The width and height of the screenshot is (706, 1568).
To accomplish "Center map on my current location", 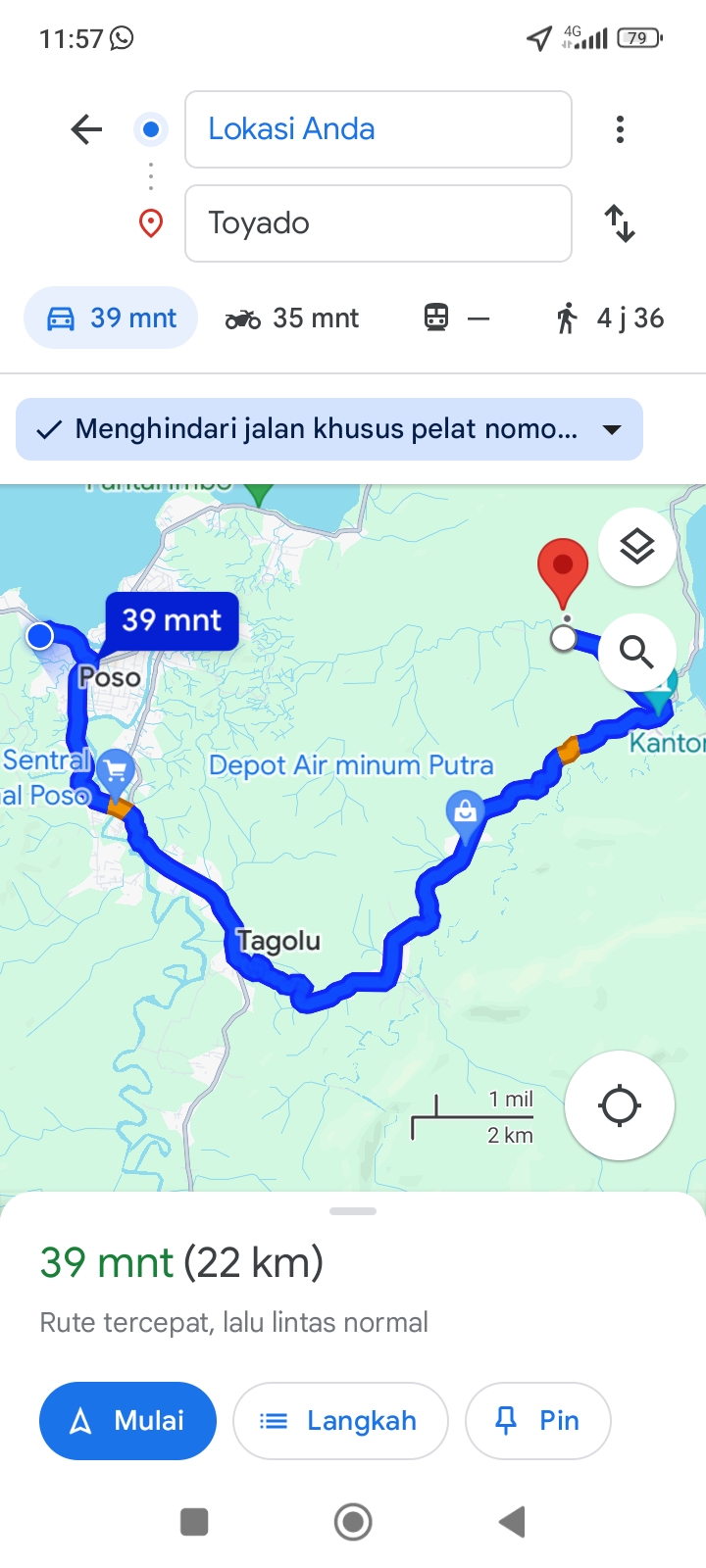I will 620,1105.
